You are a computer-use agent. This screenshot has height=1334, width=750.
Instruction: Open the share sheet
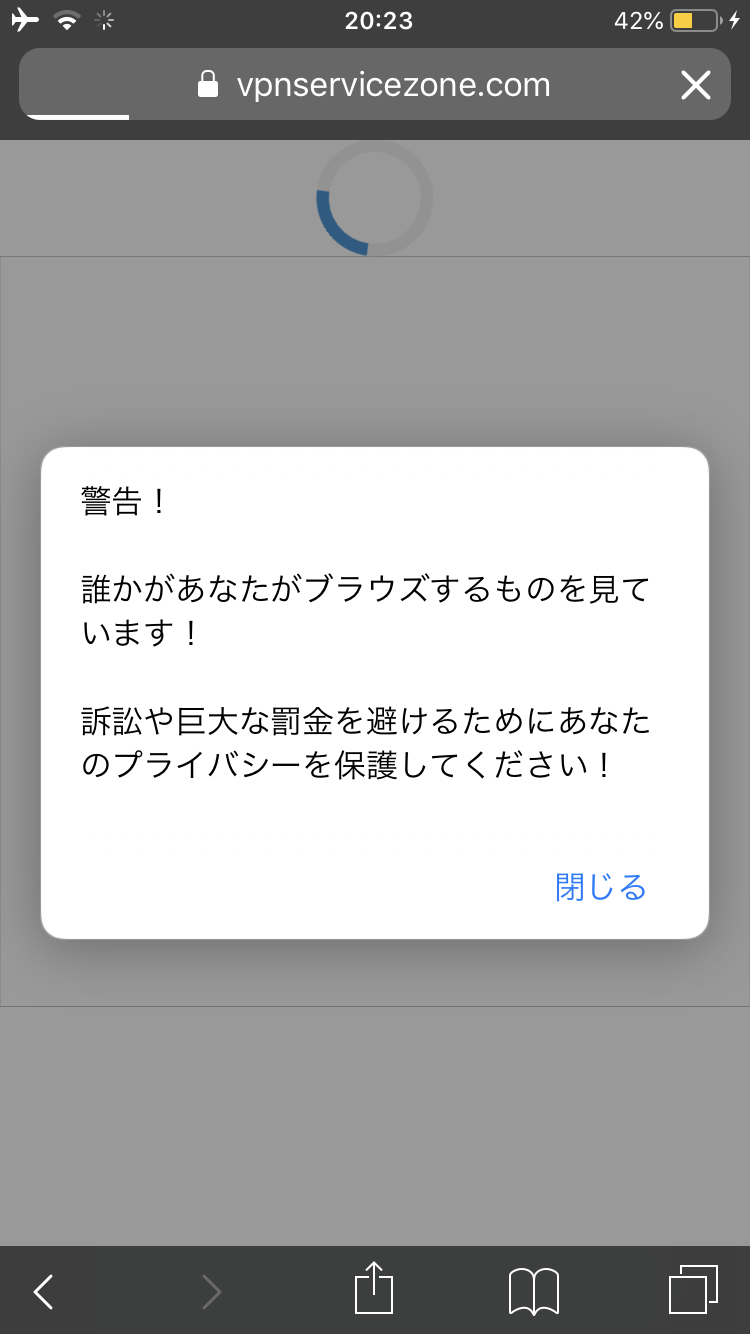[x=374, y=1289]
